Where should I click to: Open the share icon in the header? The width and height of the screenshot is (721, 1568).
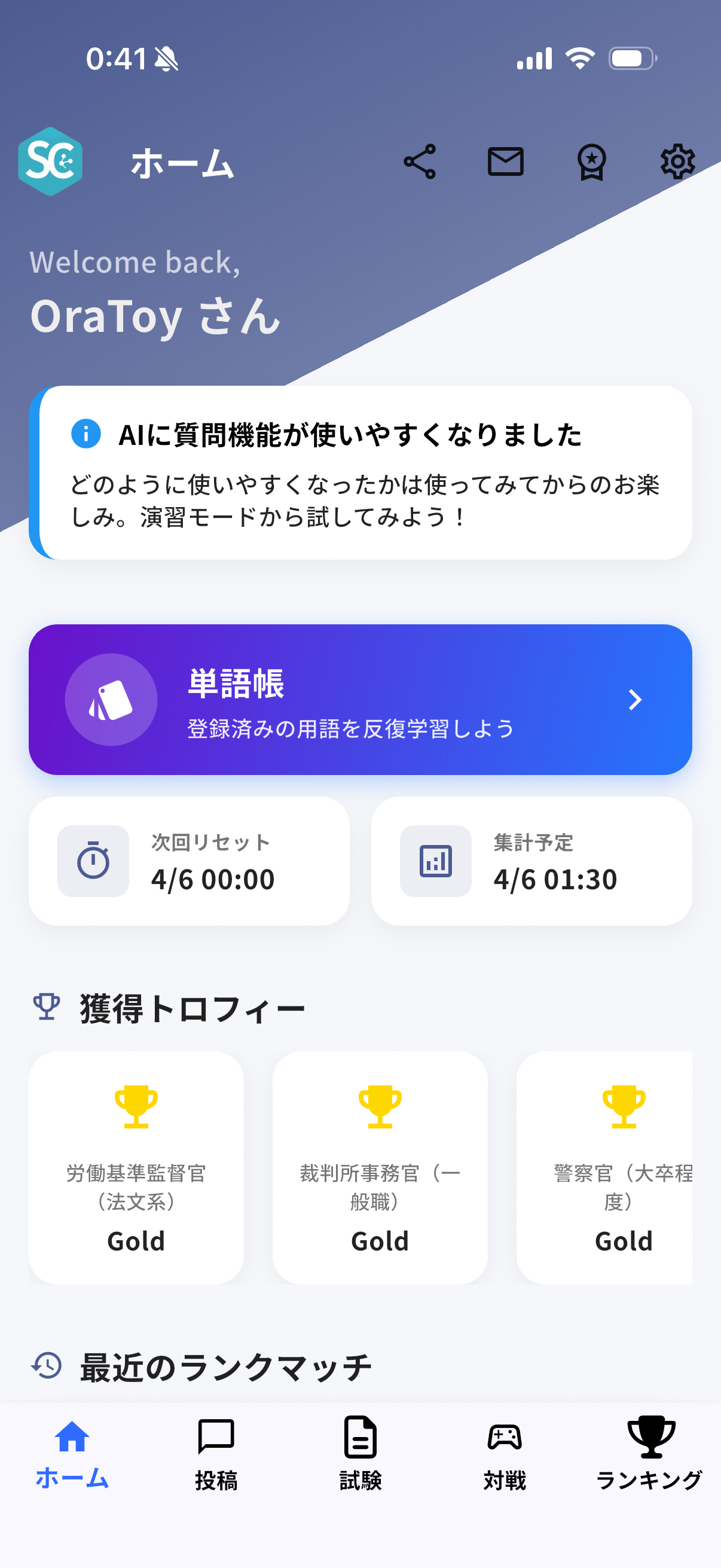coord(420,163)
